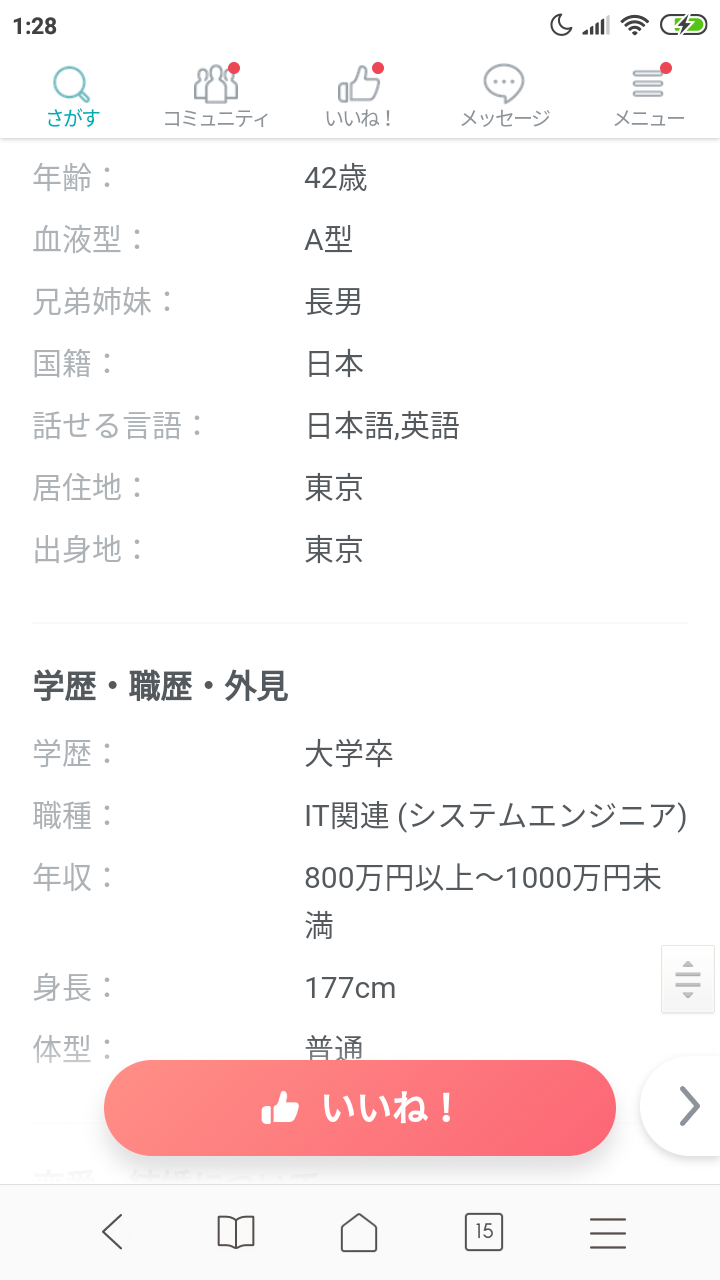
Task: Send a like with the red いいね！ button
Action: (360, 1108)
